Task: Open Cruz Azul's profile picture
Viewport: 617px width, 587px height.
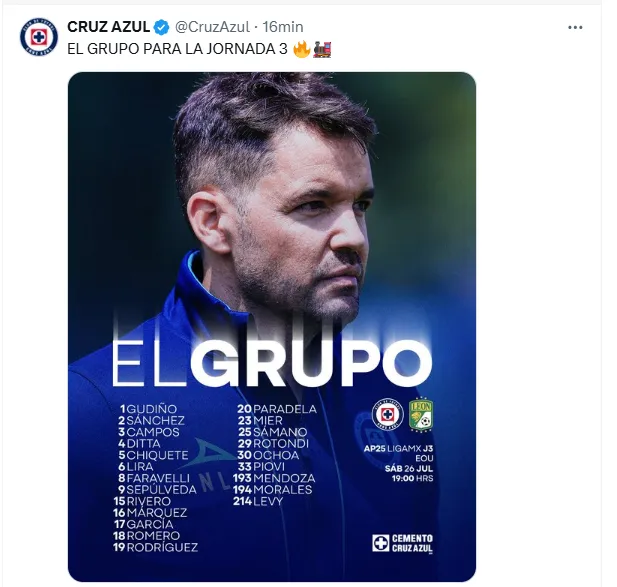Action: 38,36
